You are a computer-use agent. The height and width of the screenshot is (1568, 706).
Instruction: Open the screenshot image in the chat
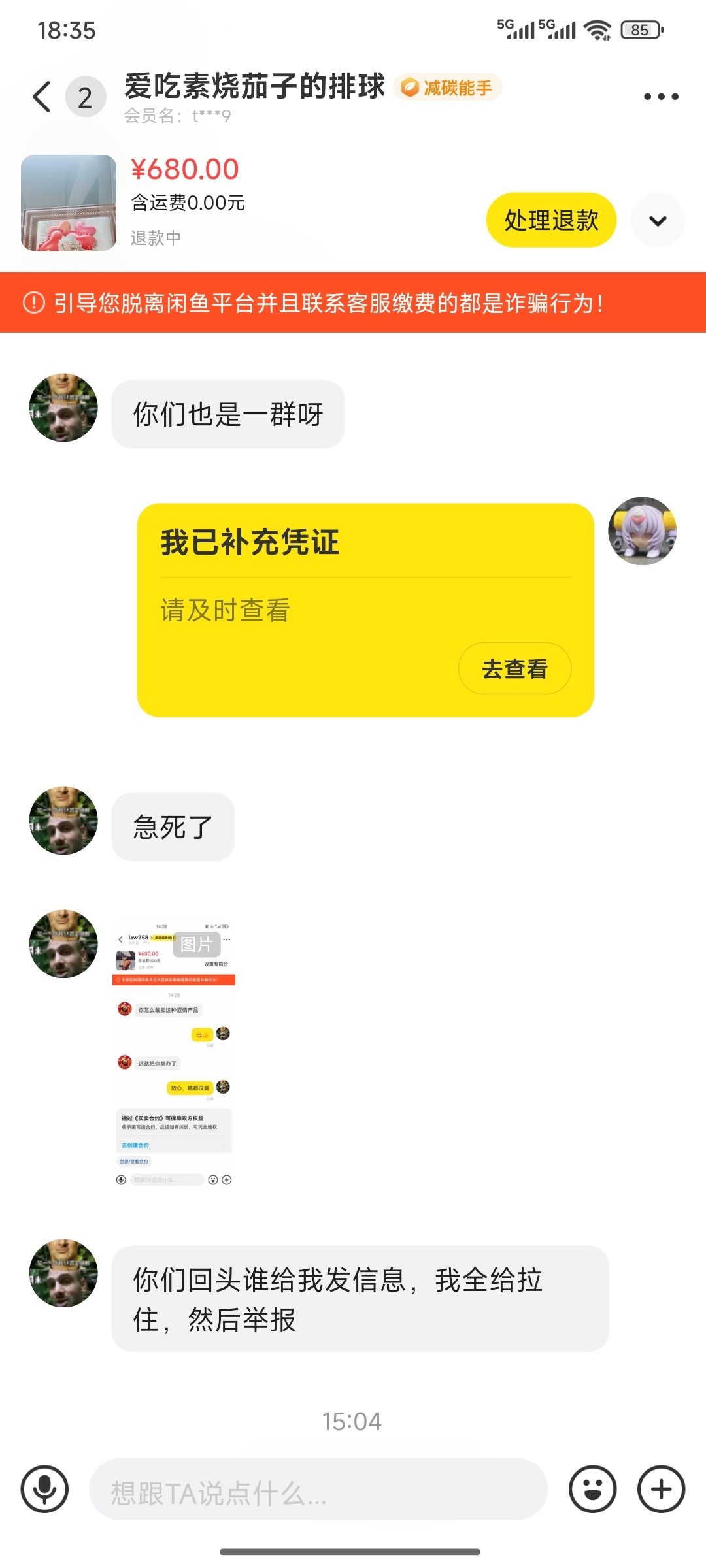(174, 1053)
